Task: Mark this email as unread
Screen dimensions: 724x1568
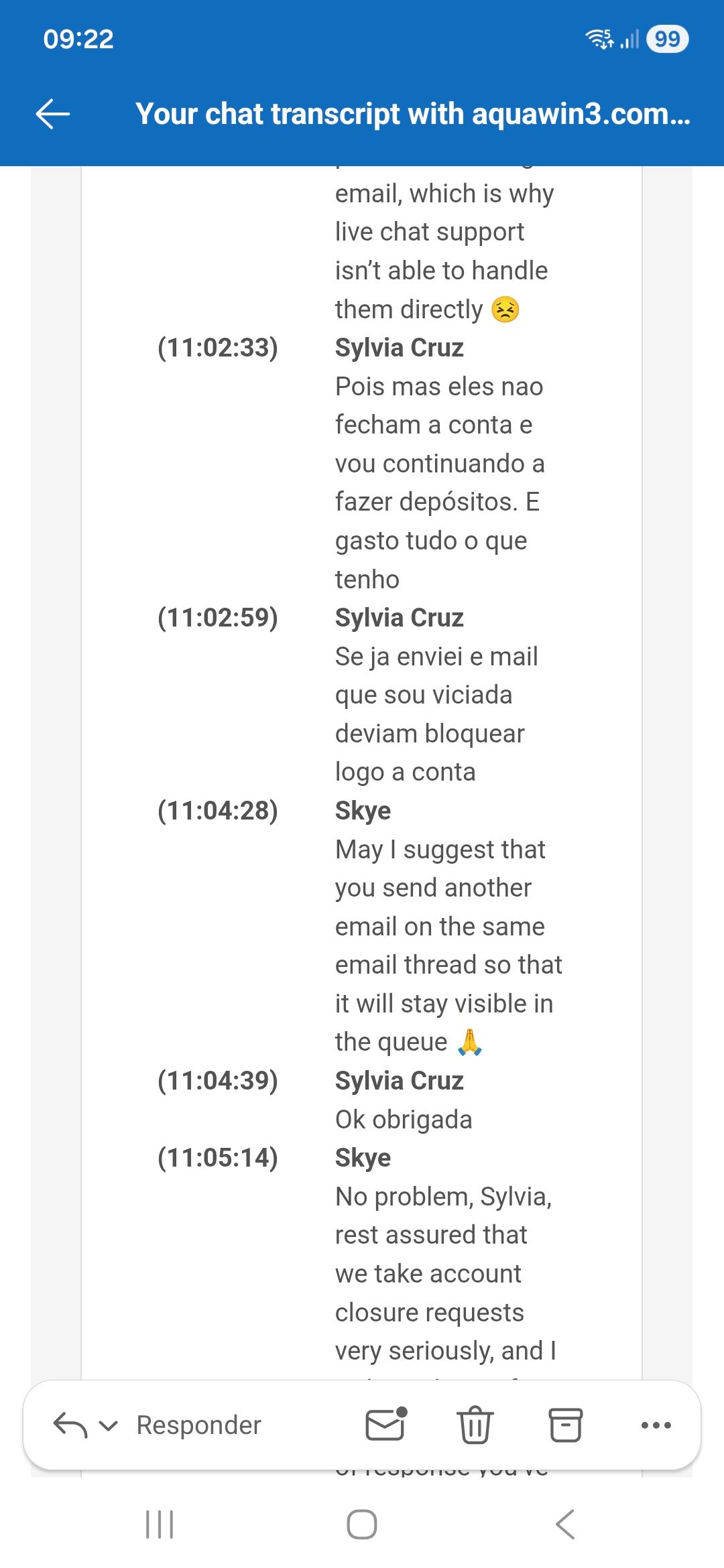Action: pos(386,1424)
